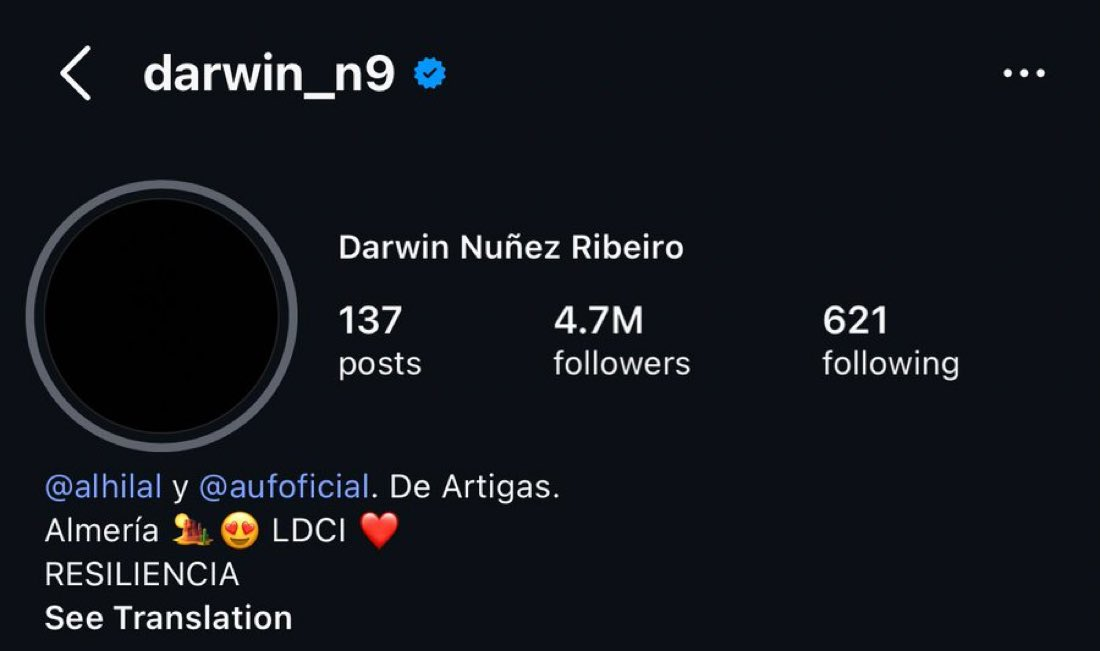View the 621 following list
This screenshot has width=1100, height=651.
tap(890, 342)
